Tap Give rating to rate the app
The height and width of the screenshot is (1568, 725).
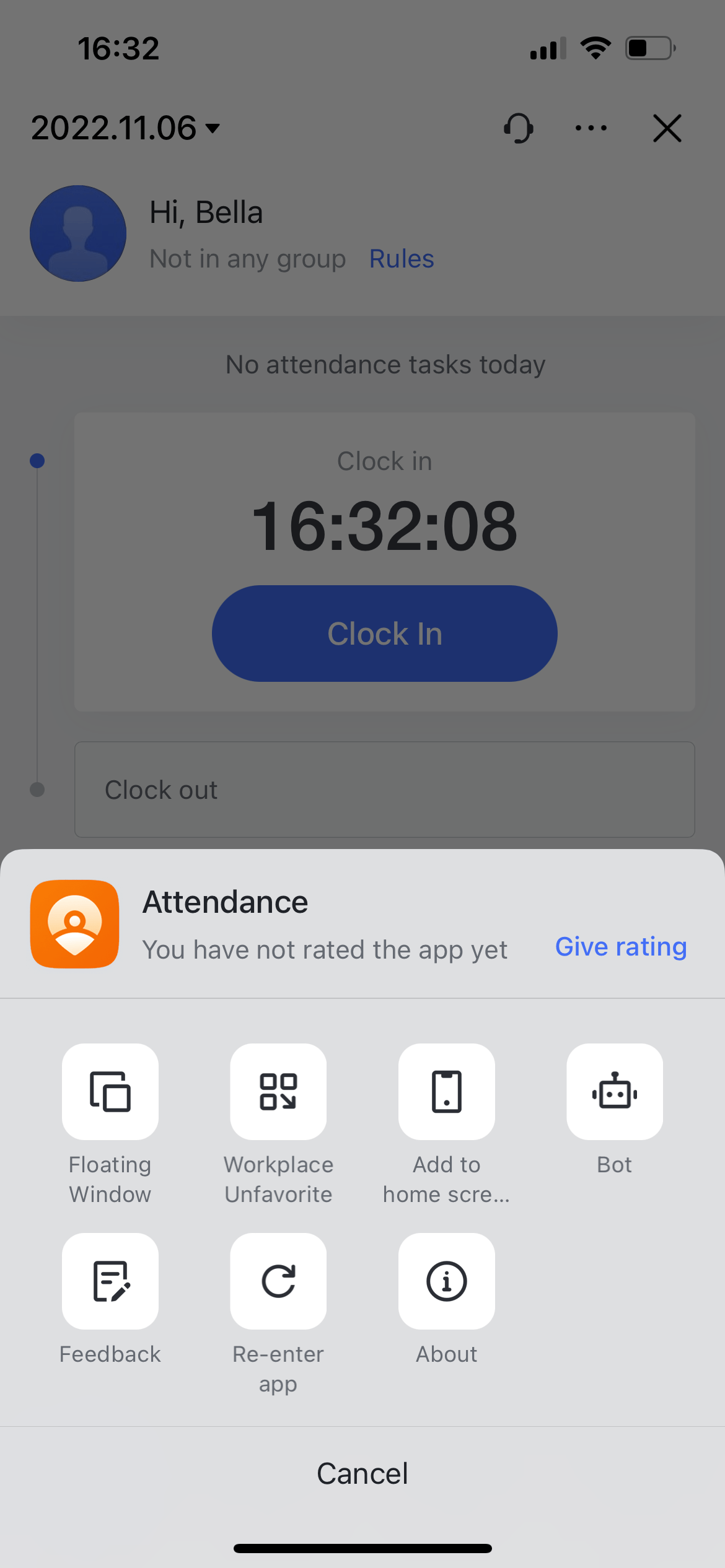620,946
